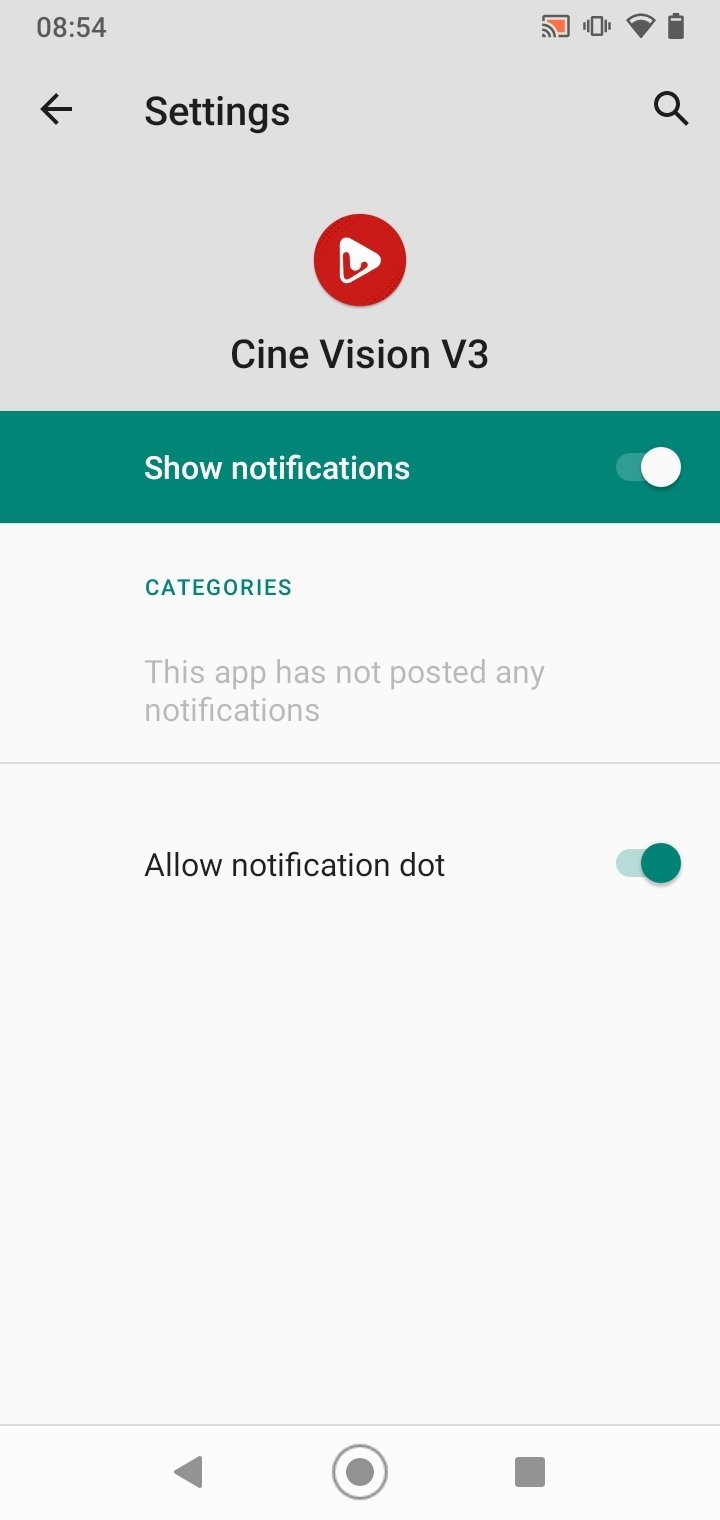Open the settings search icon
Image resolution: width=720 pixels, height=1520 pixels.
tap(671, 108)
